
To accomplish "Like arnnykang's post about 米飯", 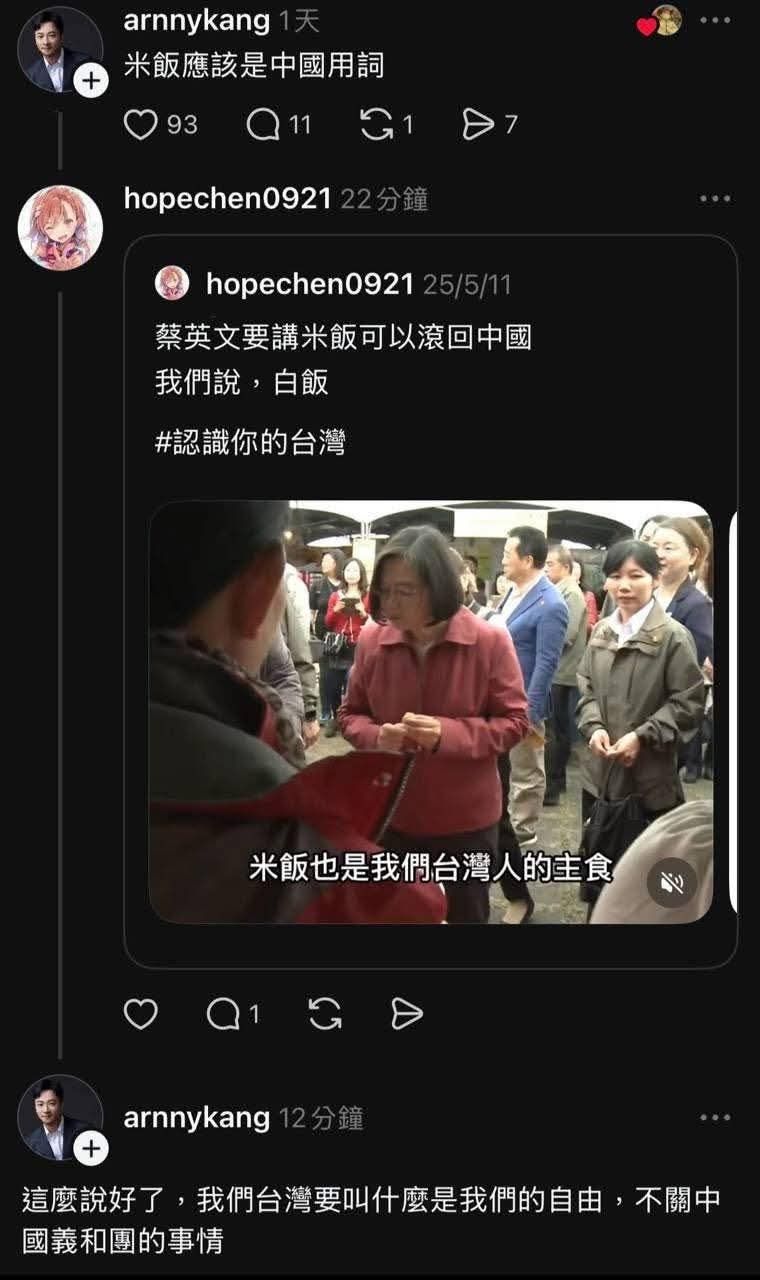I will tap(141, 124).
